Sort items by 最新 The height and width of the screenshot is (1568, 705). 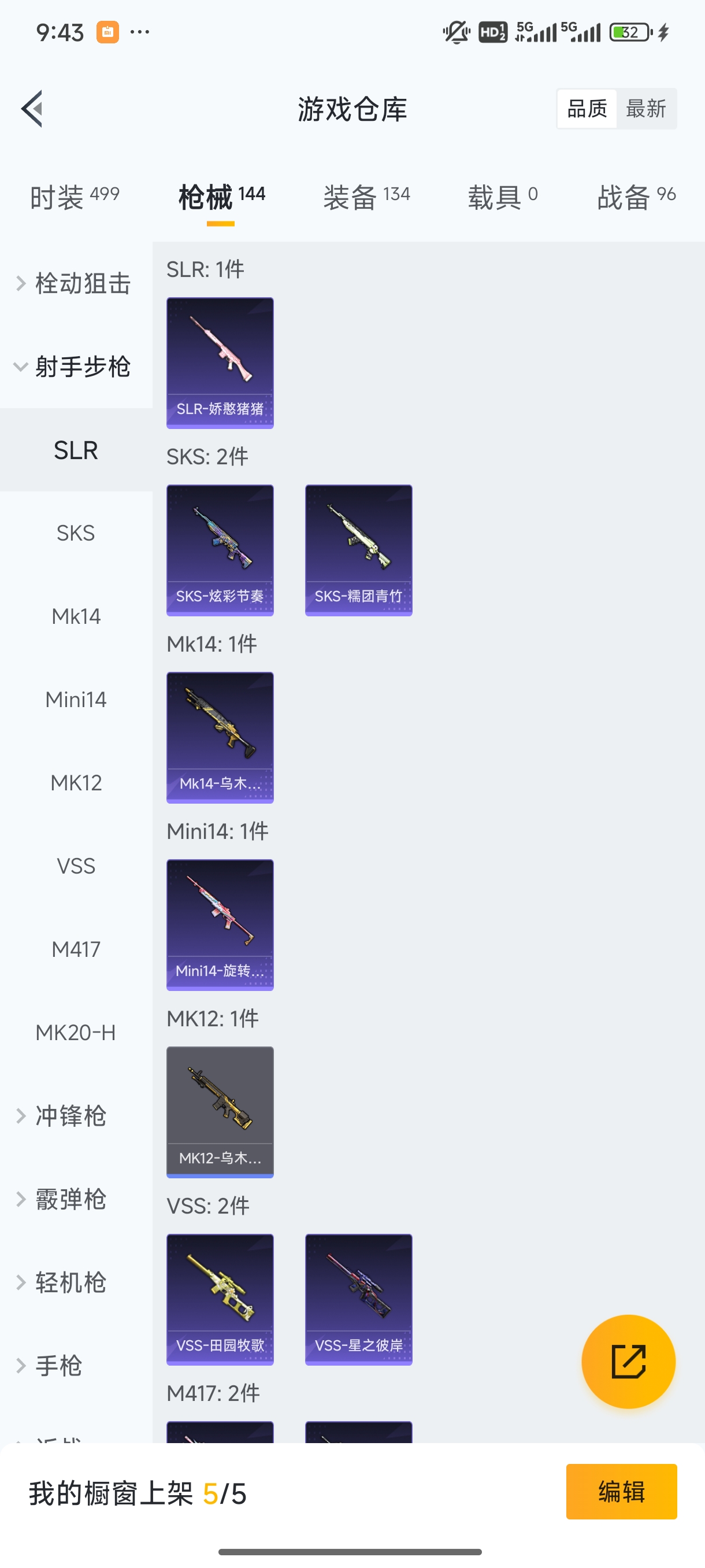pos(645,109)
